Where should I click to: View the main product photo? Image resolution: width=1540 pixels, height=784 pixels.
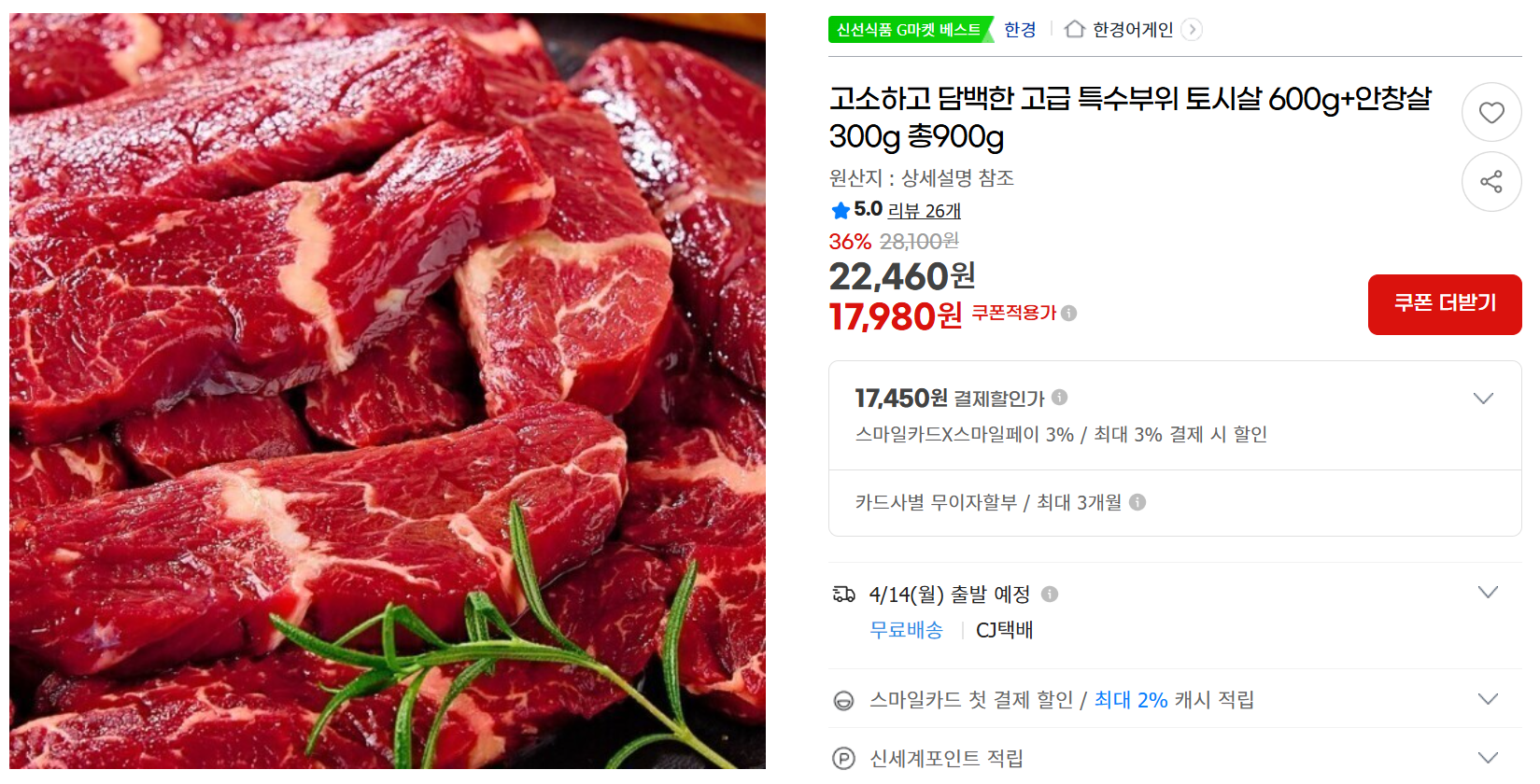point(388,391)
